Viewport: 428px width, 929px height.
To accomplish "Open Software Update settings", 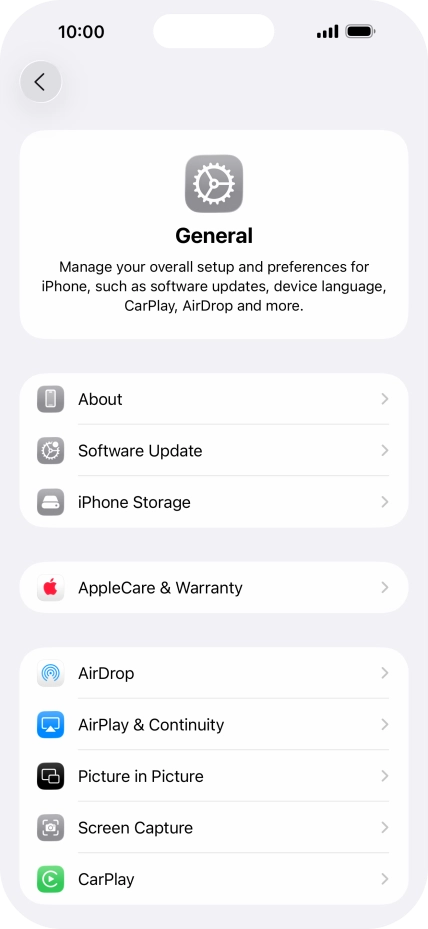I will 214,450.
